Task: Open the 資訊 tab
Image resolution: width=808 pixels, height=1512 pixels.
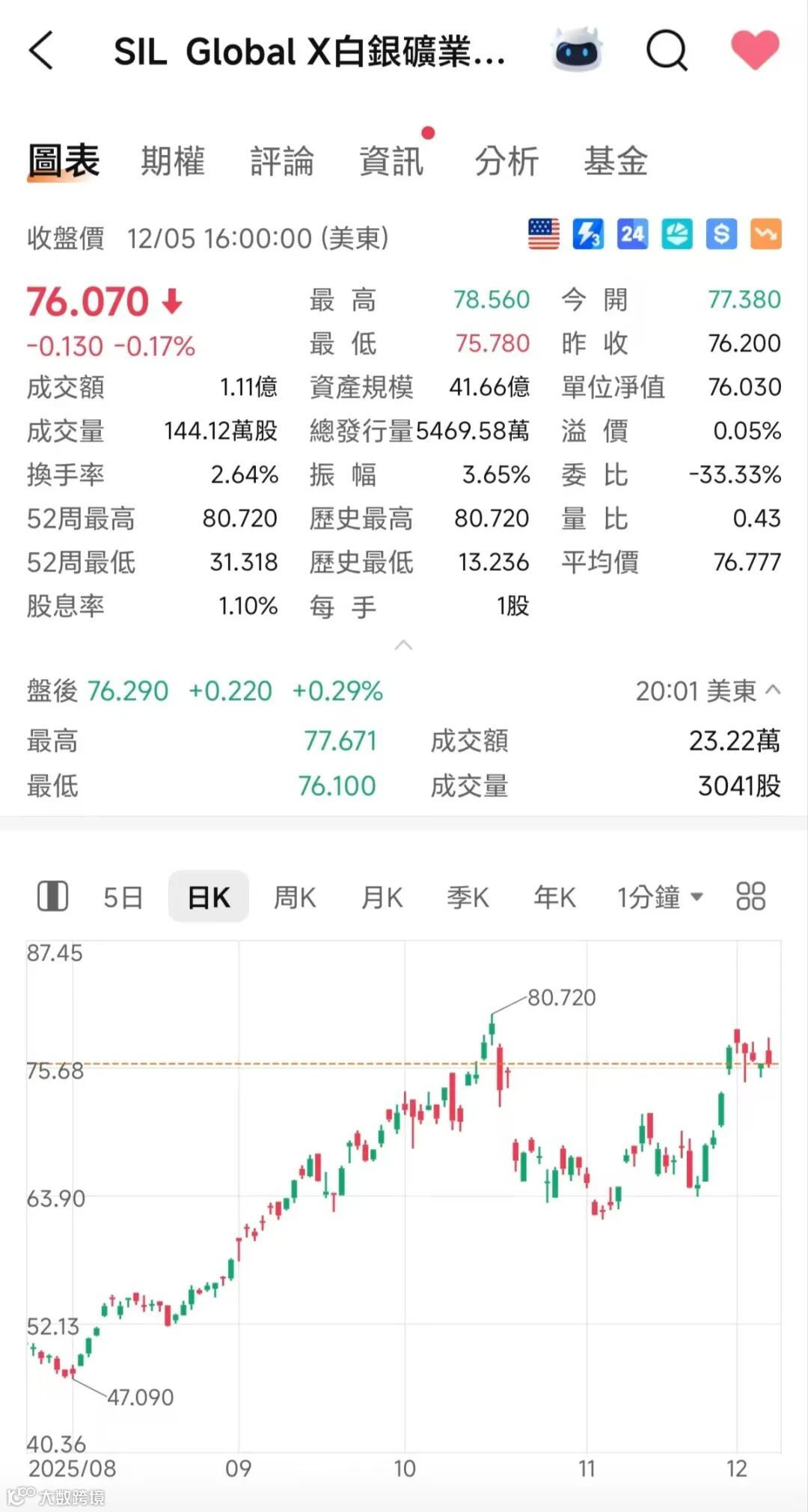Action: [x=391, y=161]
